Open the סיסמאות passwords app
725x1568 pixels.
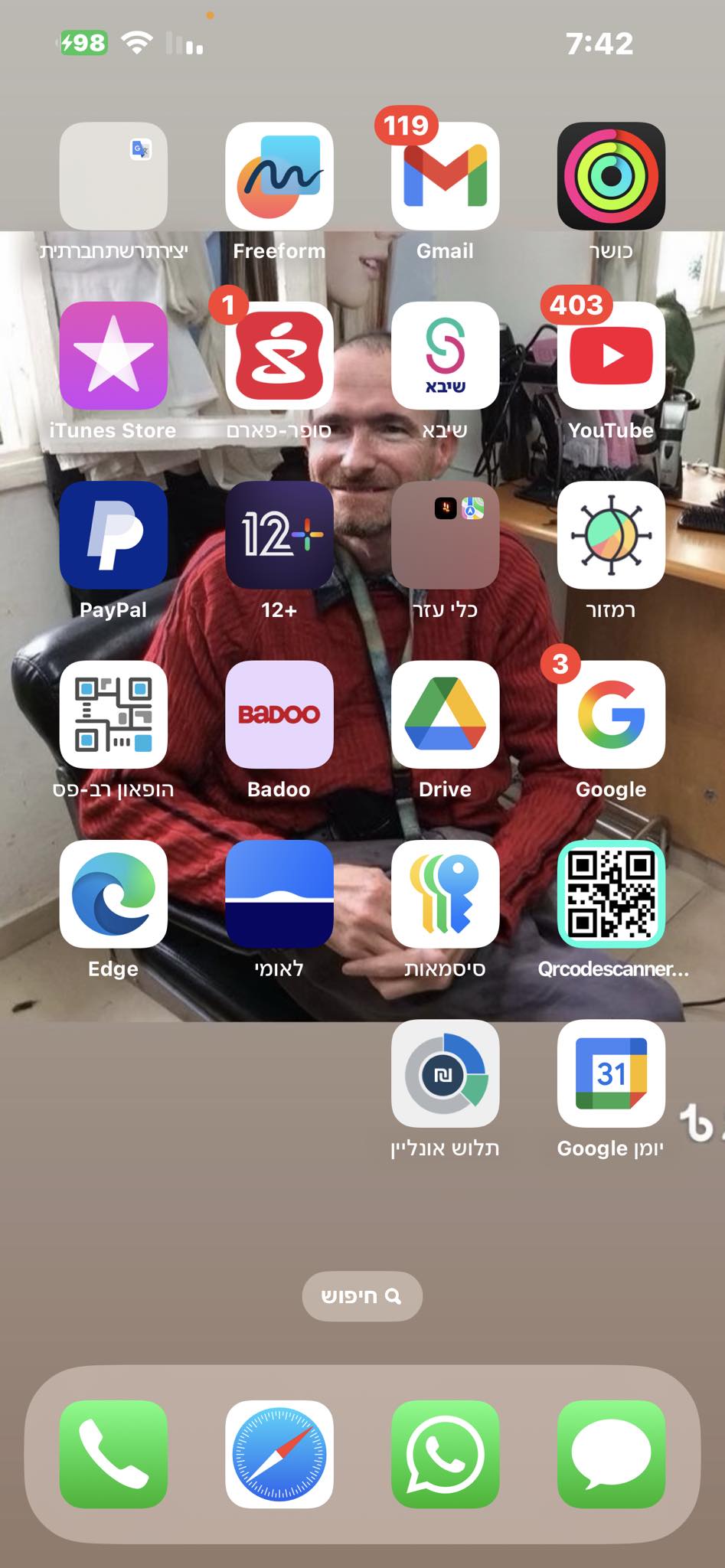tap(445, 893)
